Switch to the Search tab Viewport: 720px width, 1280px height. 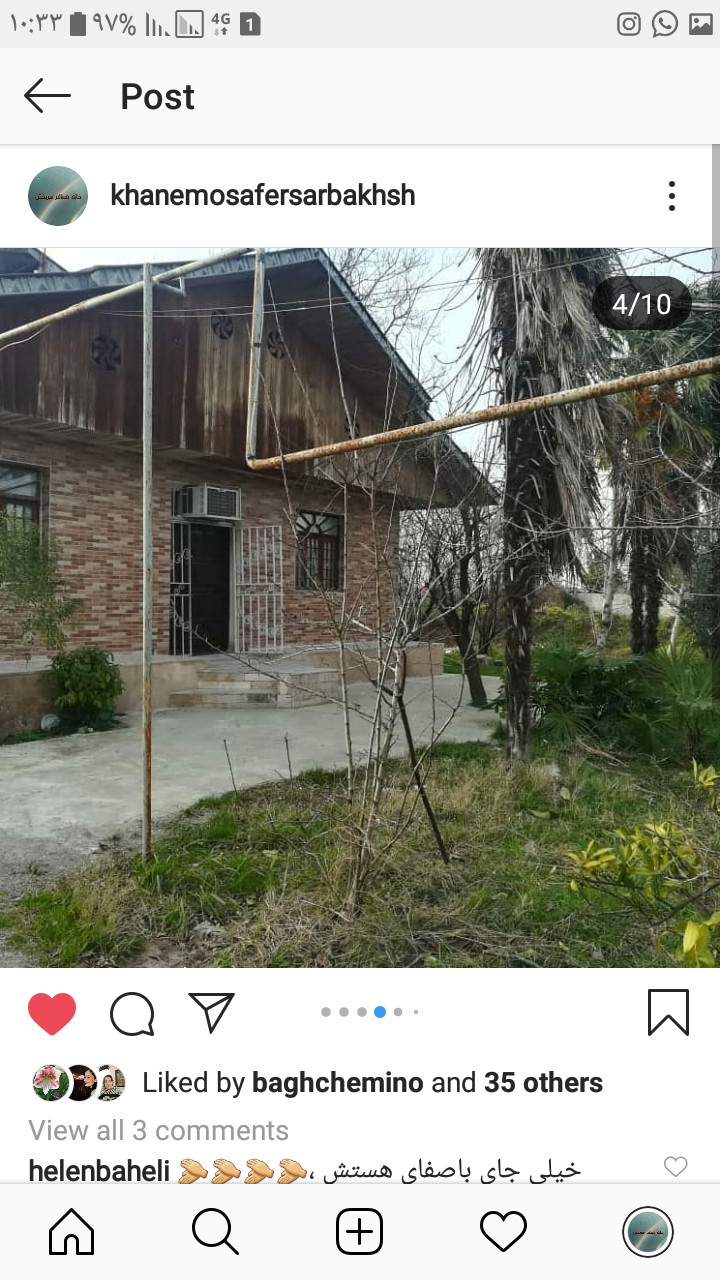coord(215,1232)
